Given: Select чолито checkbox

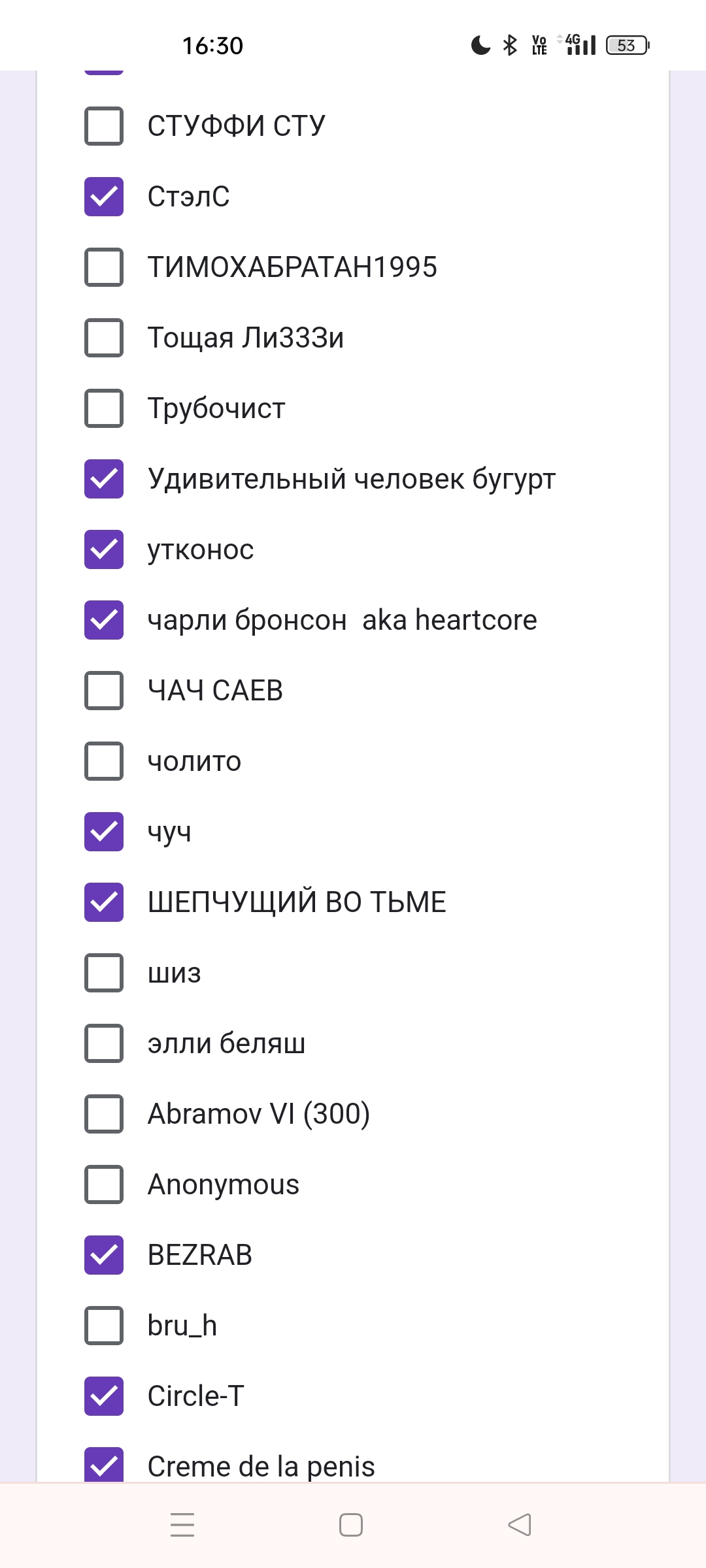Looking at the screenshot, I should tap(104, 761).
